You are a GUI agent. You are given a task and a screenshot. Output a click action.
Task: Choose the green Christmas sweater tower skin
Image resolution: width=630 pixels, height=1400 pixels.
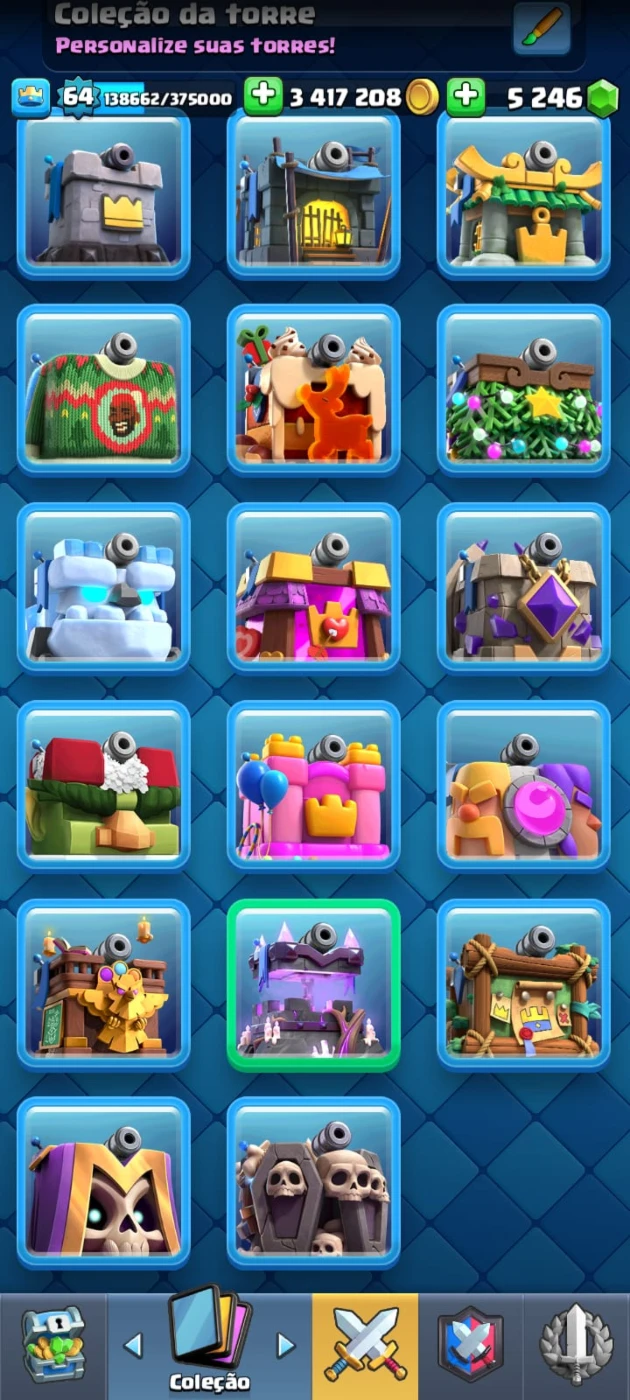tap(103, 390)
